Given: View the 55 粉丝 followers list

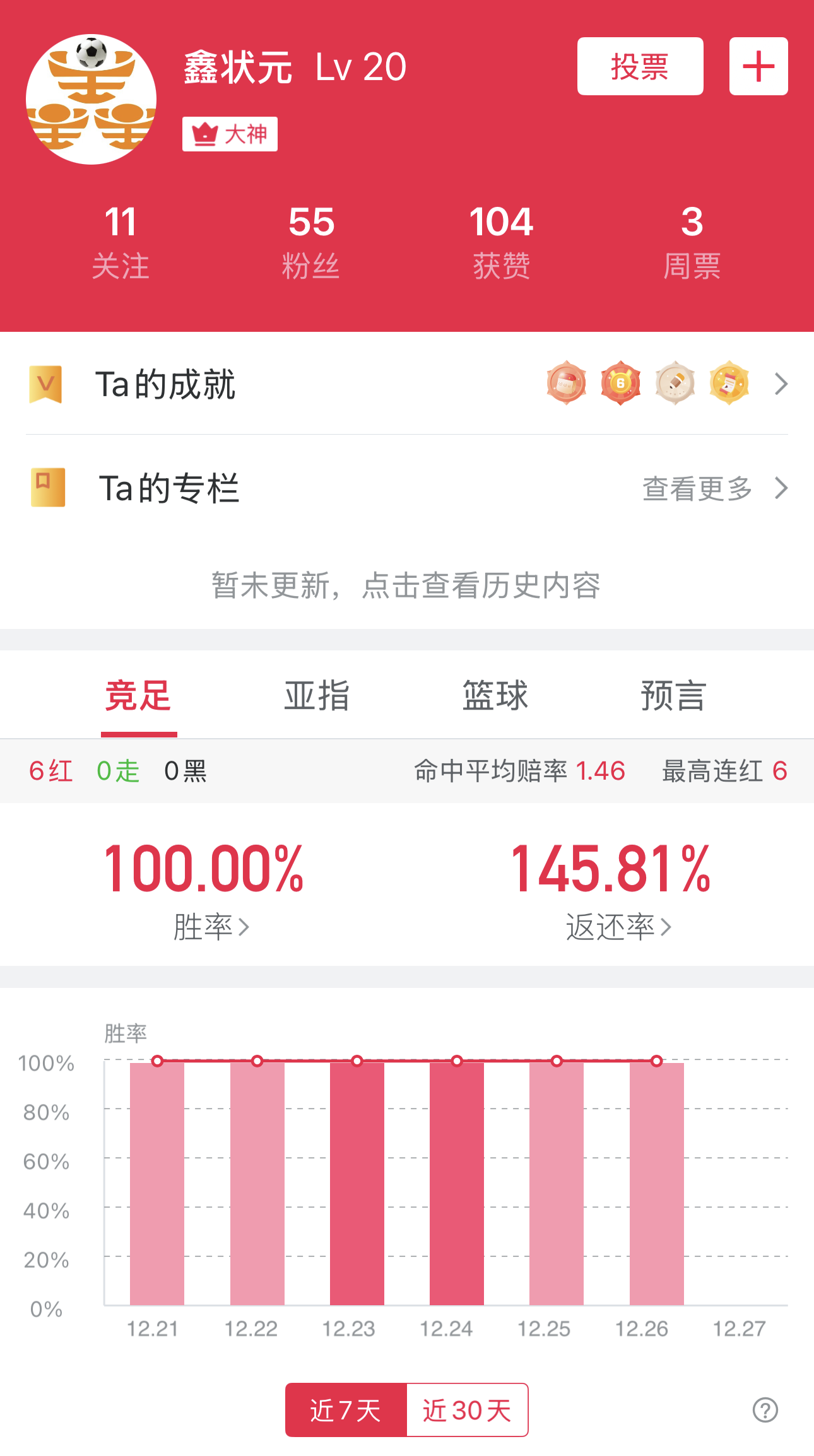Looking at the screenshot, I should [x=311, y=241].
